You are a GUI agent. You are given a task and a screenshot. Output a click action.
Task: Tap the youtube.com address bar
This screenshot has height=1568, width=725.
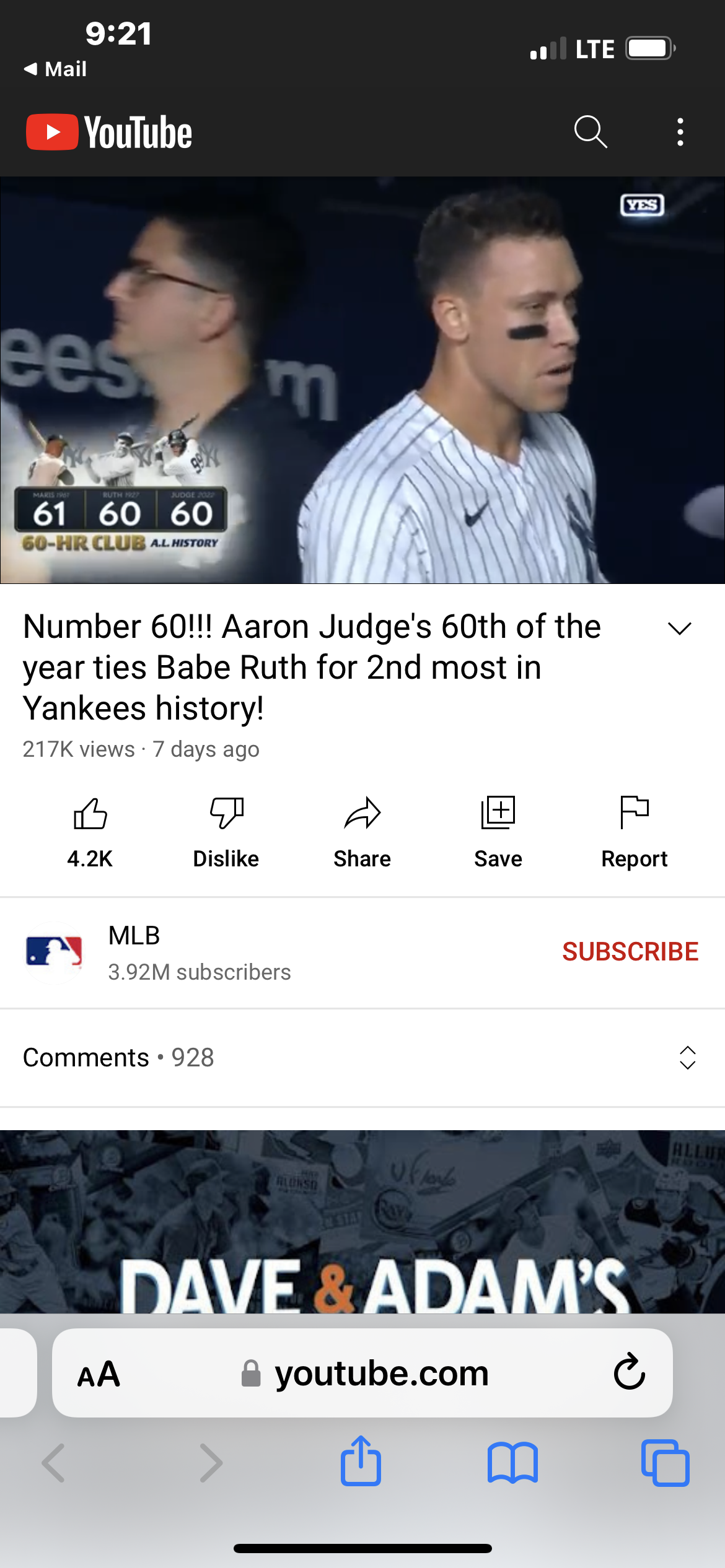click(381, 1374)
